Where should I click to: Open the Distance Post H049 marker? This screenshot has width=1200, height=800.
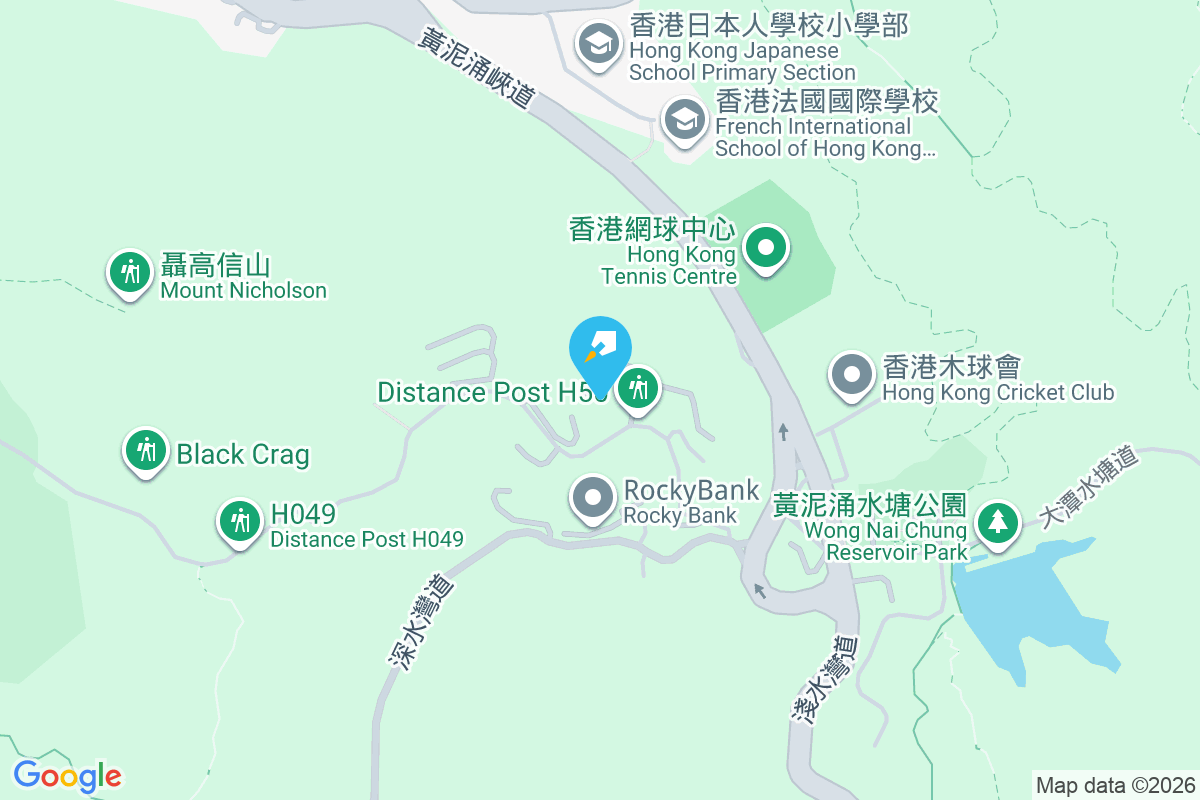pos(239,521)
